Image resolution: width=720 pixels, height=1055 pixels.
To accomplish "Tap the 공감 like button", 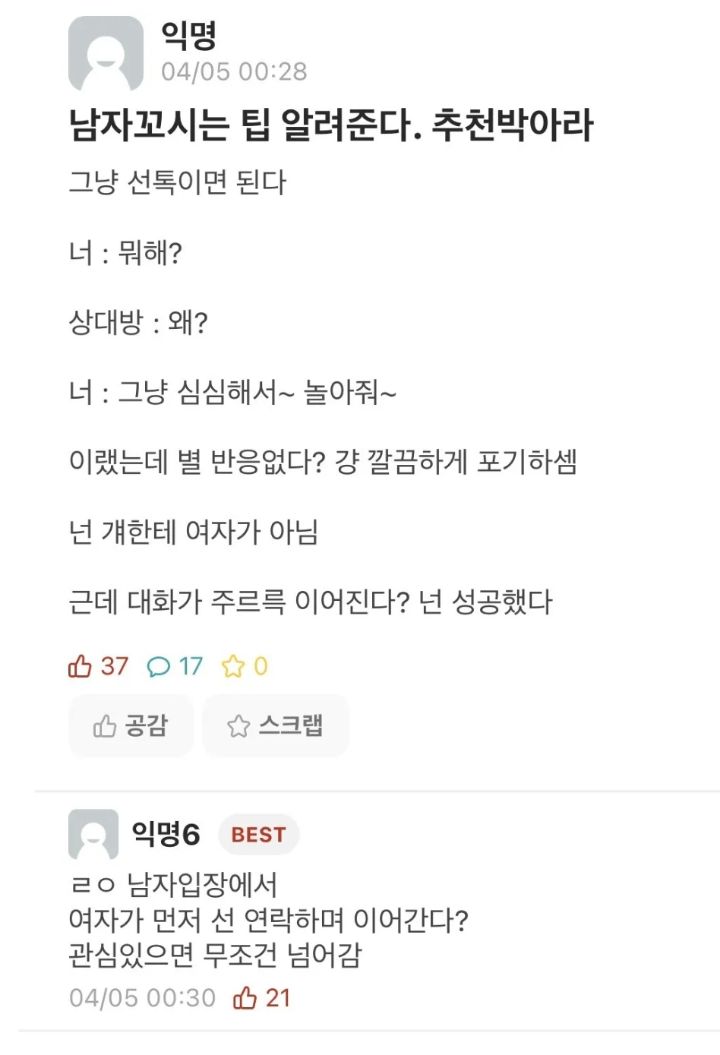I will pos(130,726).
